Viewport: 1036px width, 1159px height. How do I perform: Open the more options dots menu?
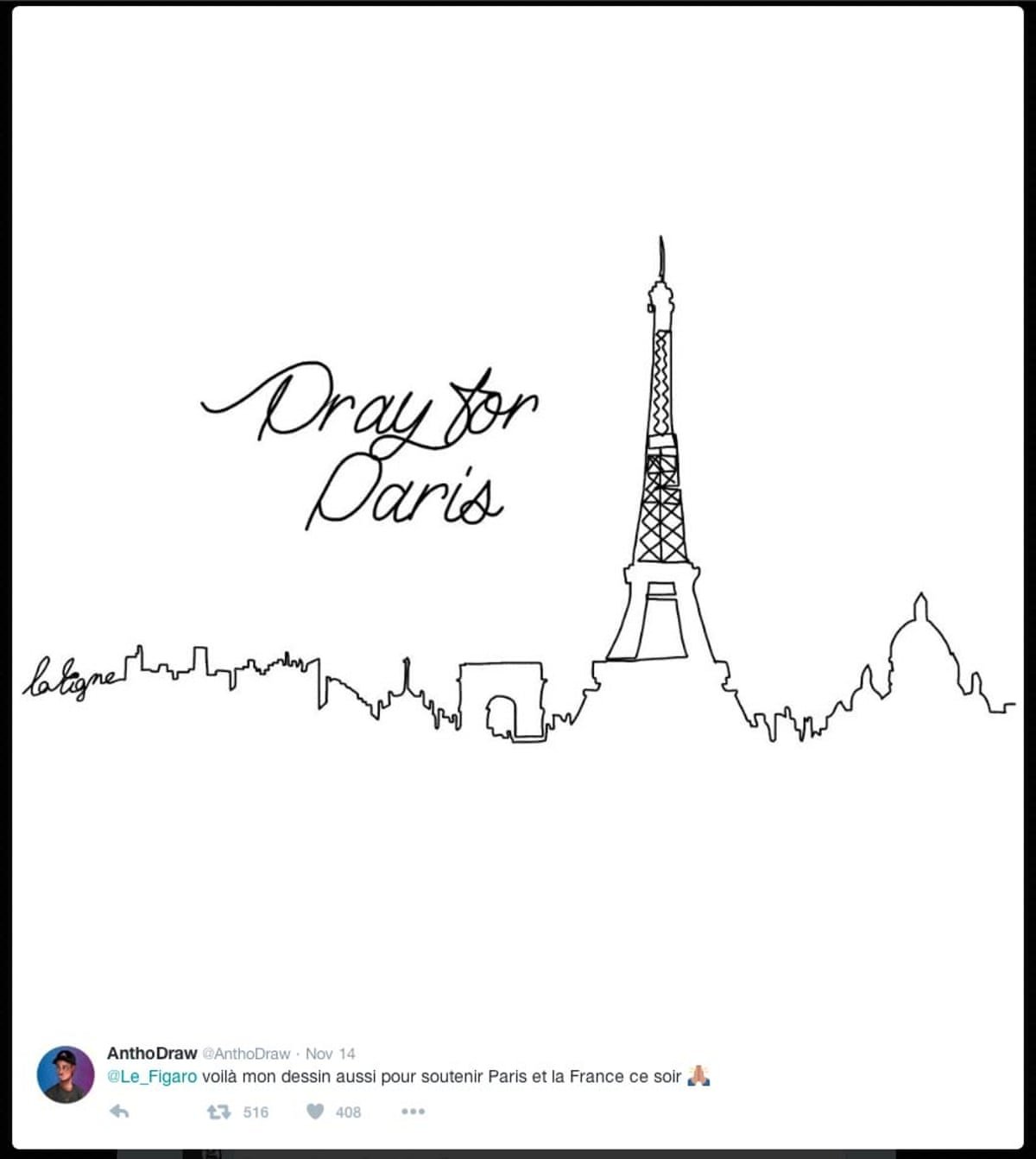pyautogui.click(x=413, y=1111)
